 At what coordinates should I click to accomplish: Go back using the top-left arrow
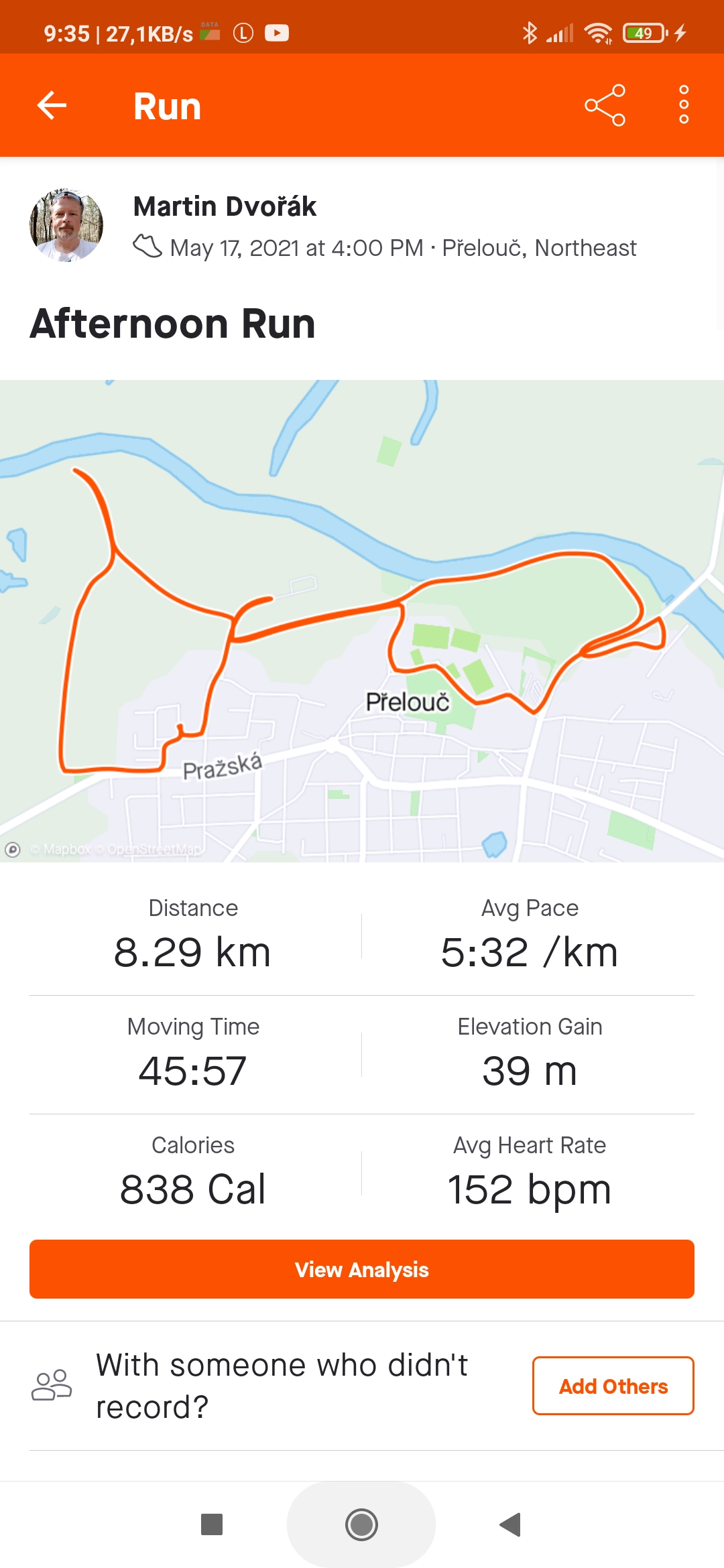tap(52, 105)
